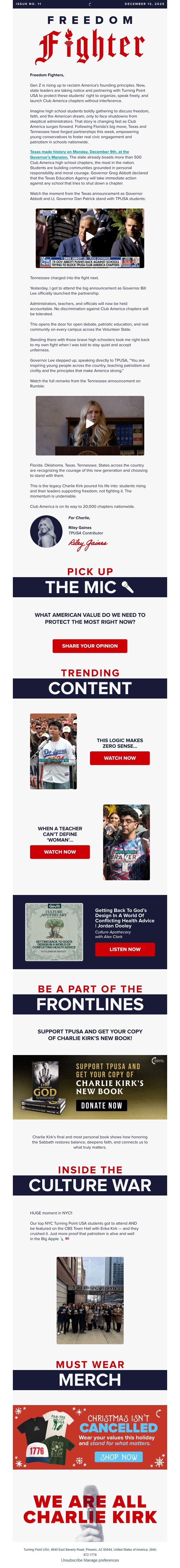Donate now for Charlie Kirk's new book
Image resolution: width=180 pixels, height=1568 pixels.
coord(102,1105)
